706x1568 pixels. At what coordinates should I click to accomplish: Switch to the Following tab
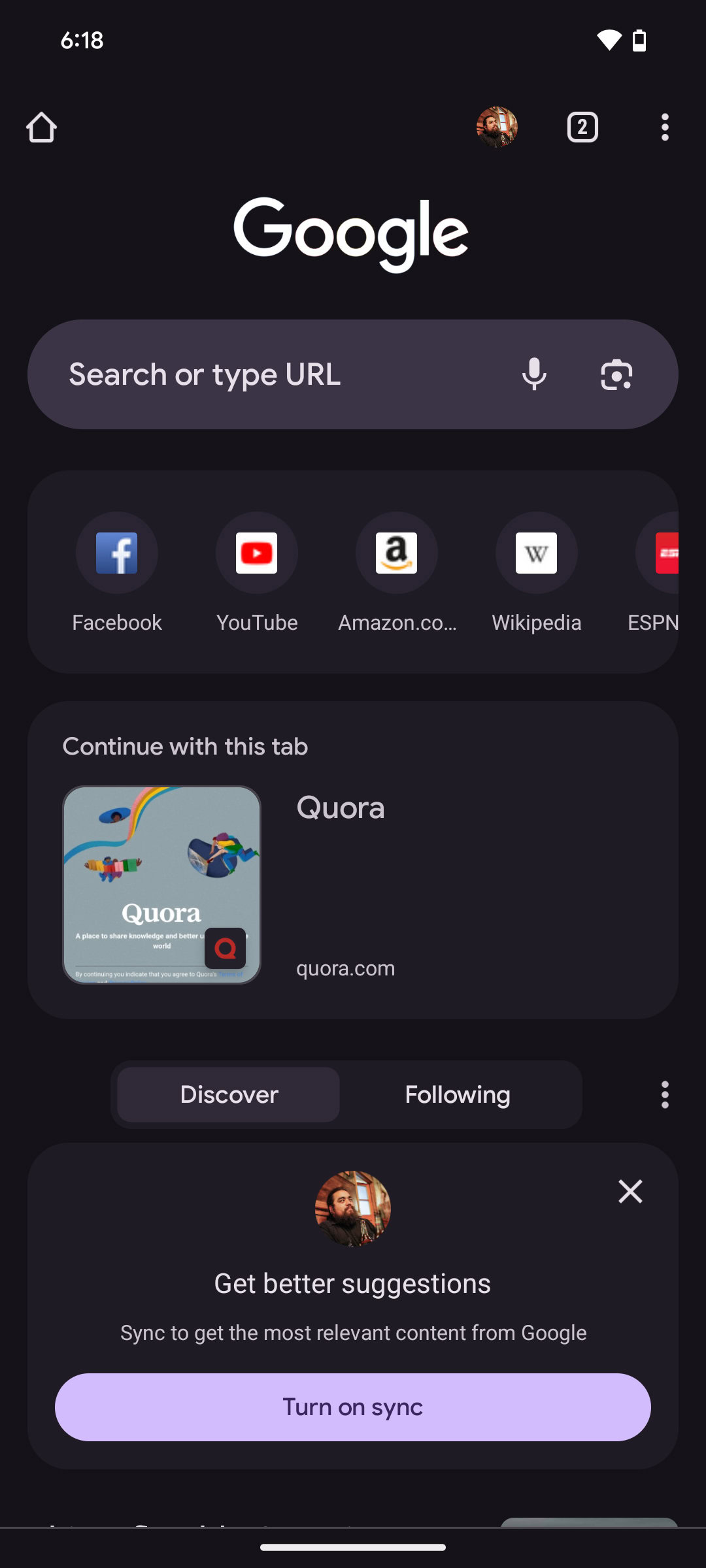[458, 1094]
